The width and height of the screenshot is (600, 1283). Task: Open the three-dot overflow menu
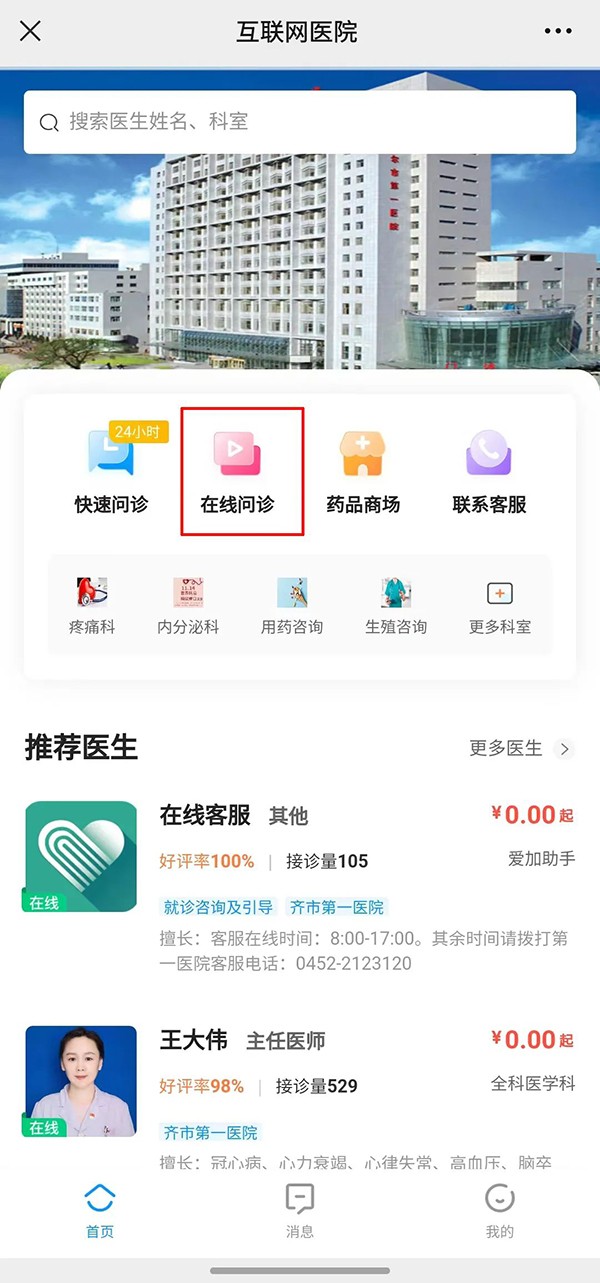[558, 31]
